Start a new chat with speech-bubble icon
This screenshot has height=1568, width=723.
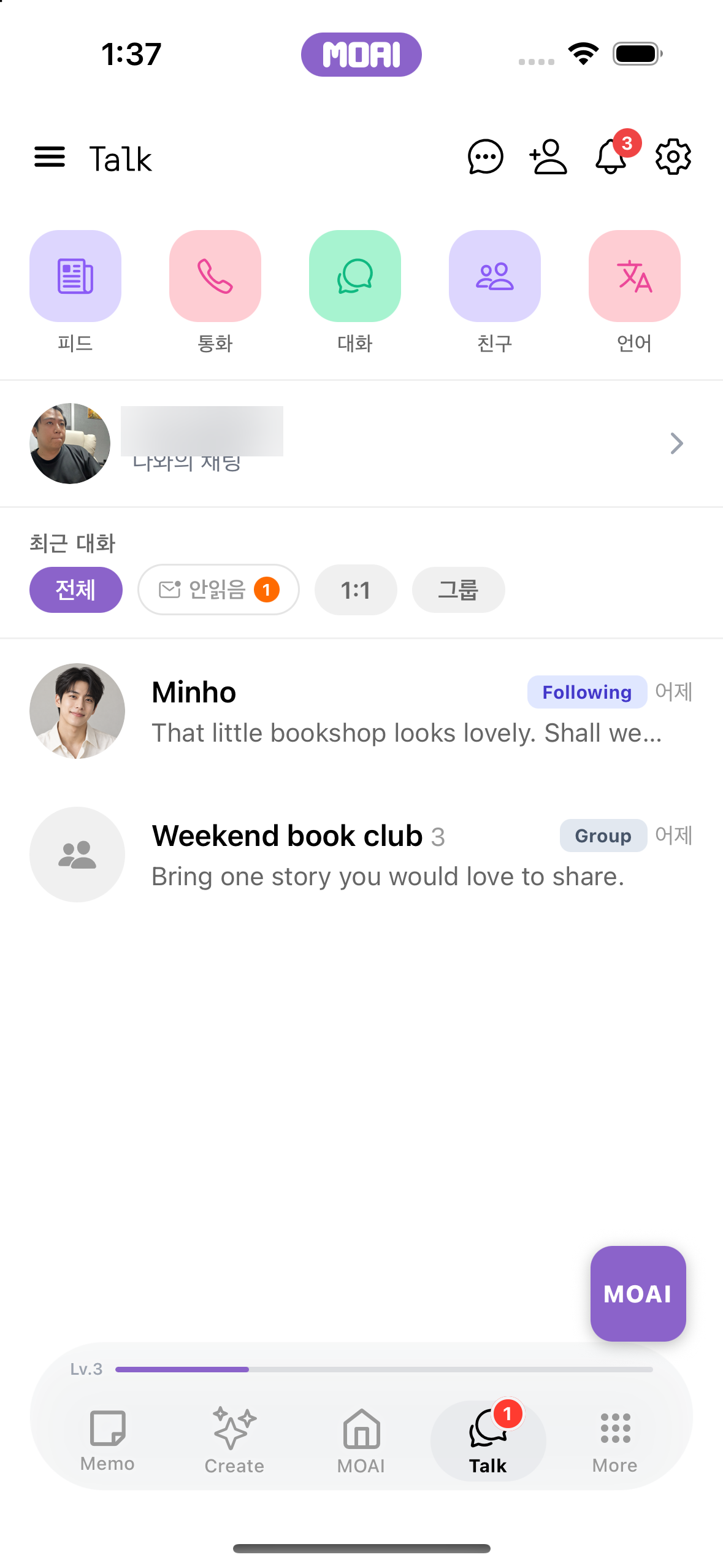point(486,157)
